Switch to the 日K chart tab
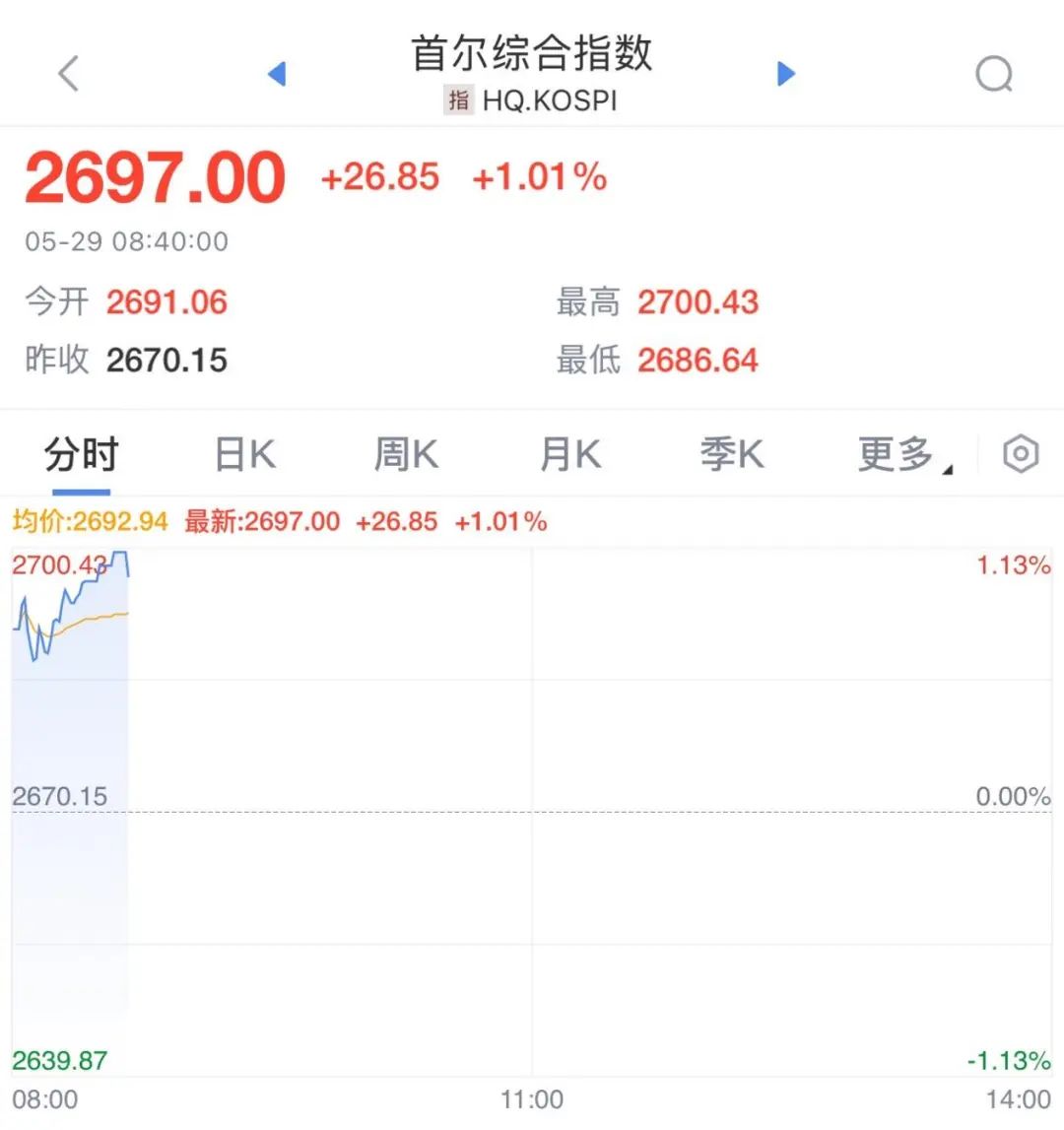1064x1130 pixels. [x=244, y=455]
